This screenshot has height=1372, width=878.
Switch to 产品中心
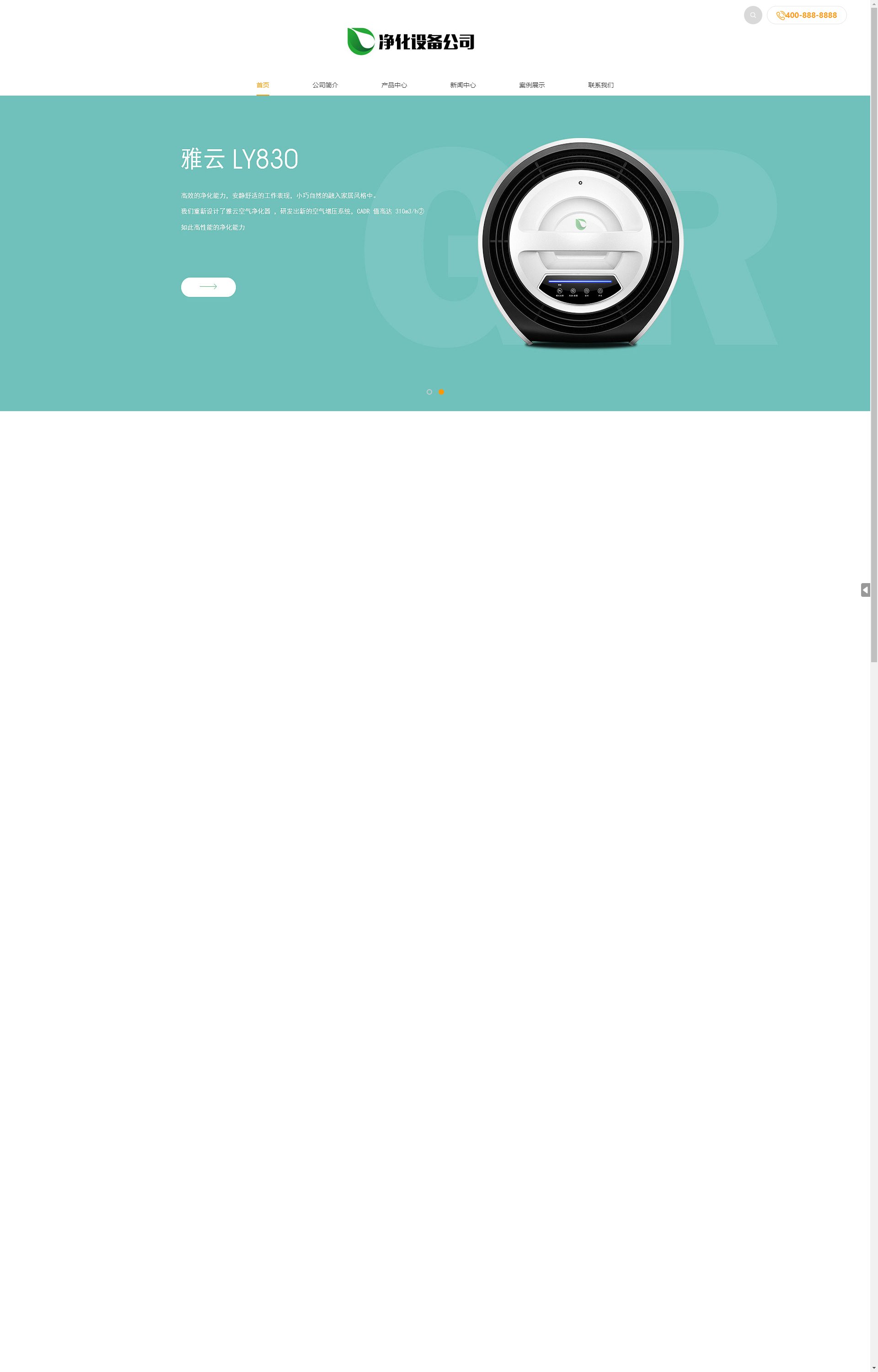pos(394,85)
